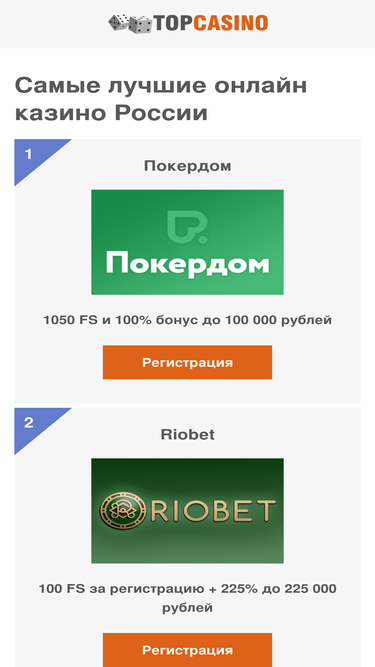
Task: Tap Регистрация under Riobet
Action: point(188,650)
